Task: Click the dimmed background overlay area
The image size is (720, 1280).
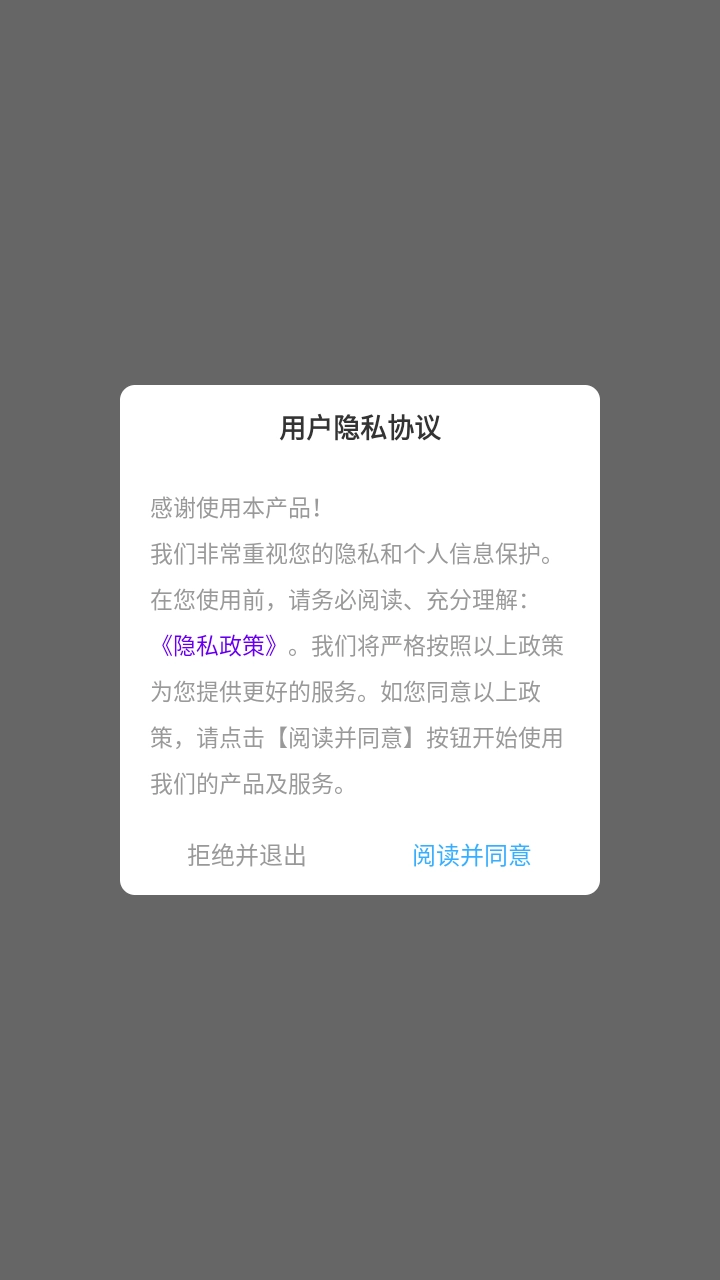Action: [x=360, y=150]
